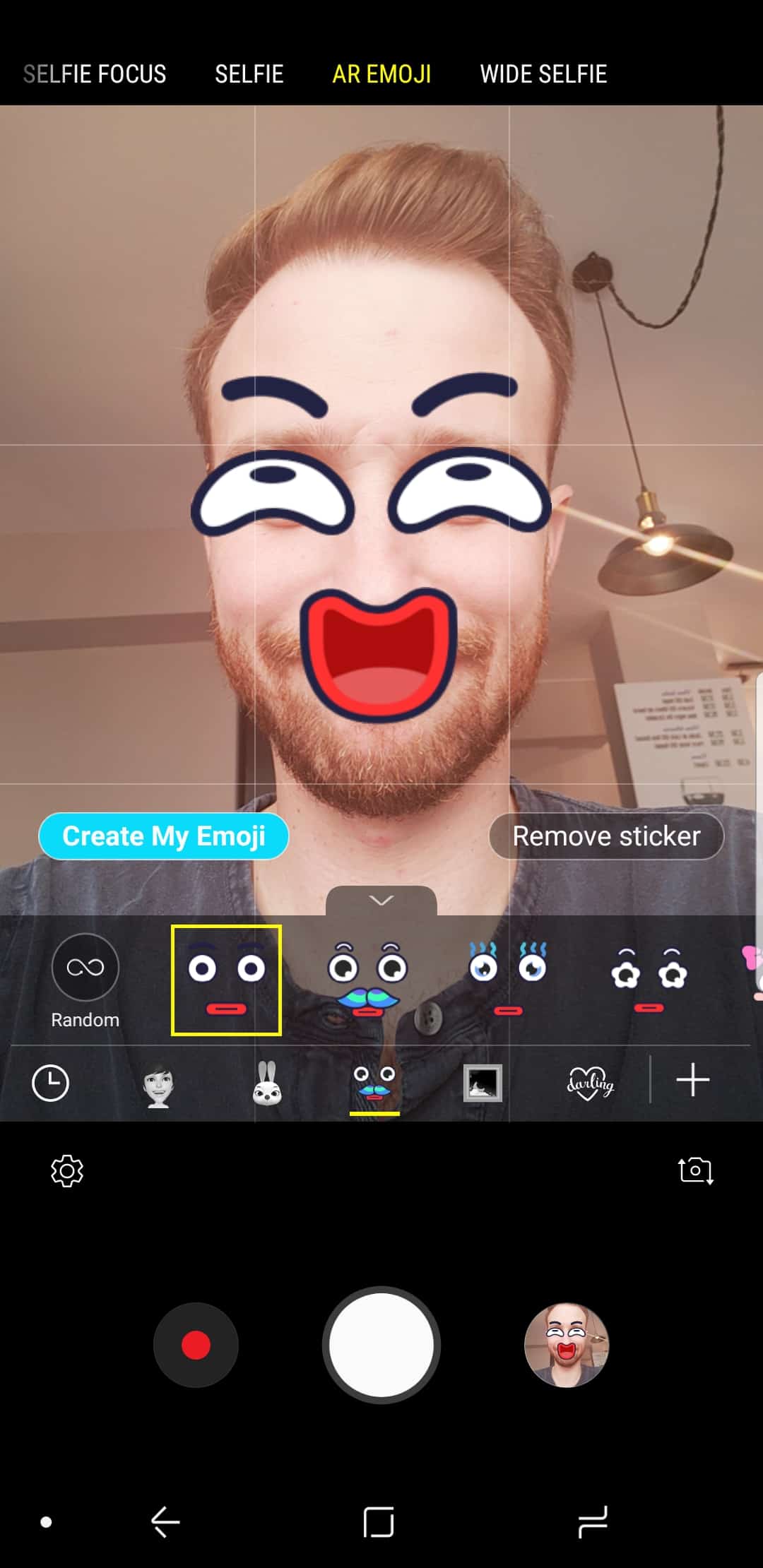The height and width of the screenshot is (1568, 763).
Task: Remove the current face sticker
Action: (606, 836)
